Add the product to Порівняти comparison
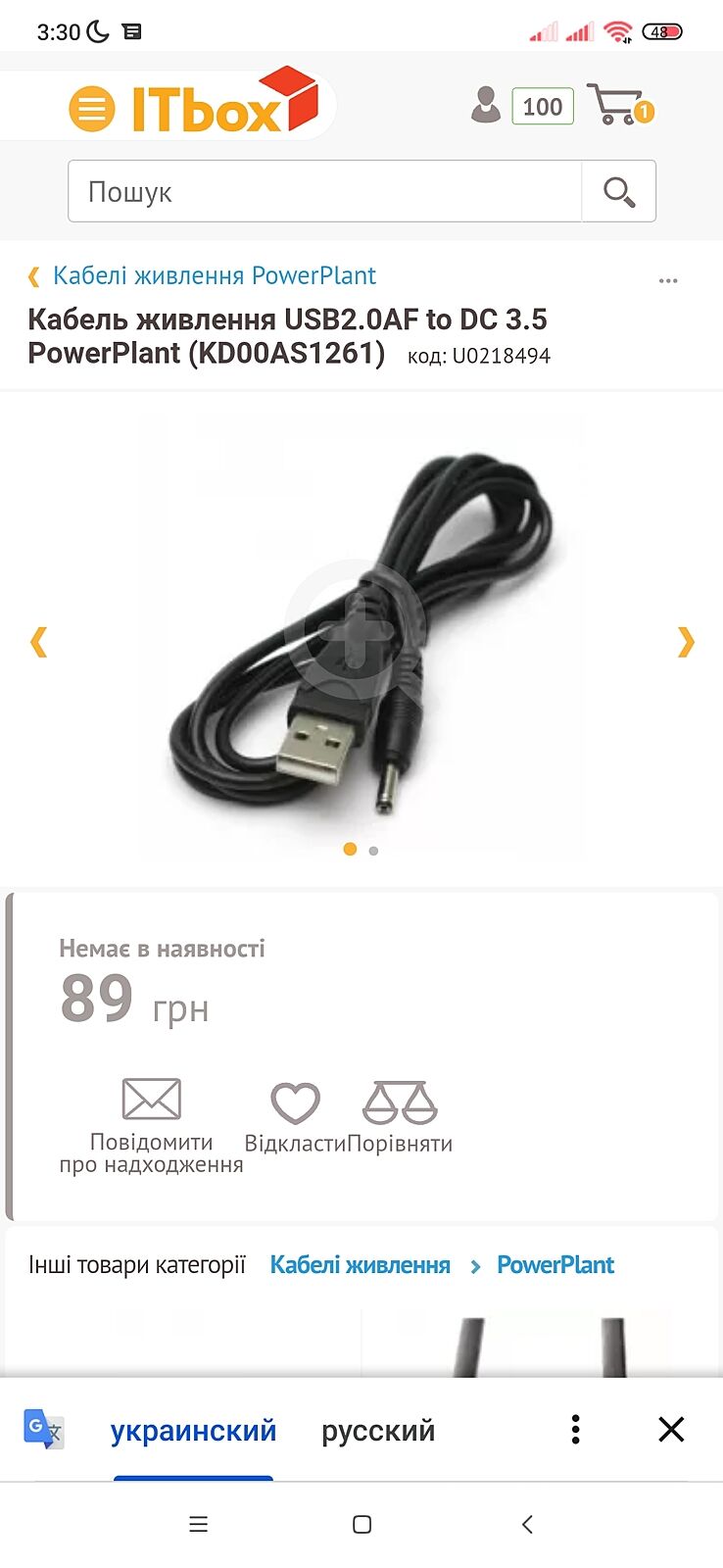Screen dimensions: 723x1568 pos(400,1117)
